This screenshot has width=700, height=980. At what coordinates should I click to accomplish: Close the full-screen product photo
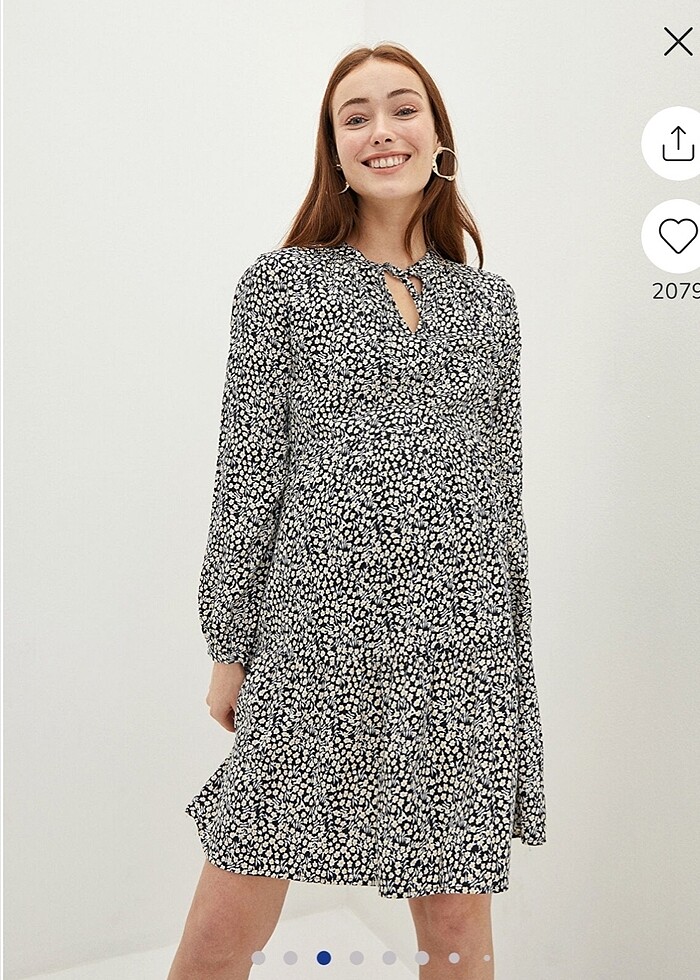pos(678,41)
